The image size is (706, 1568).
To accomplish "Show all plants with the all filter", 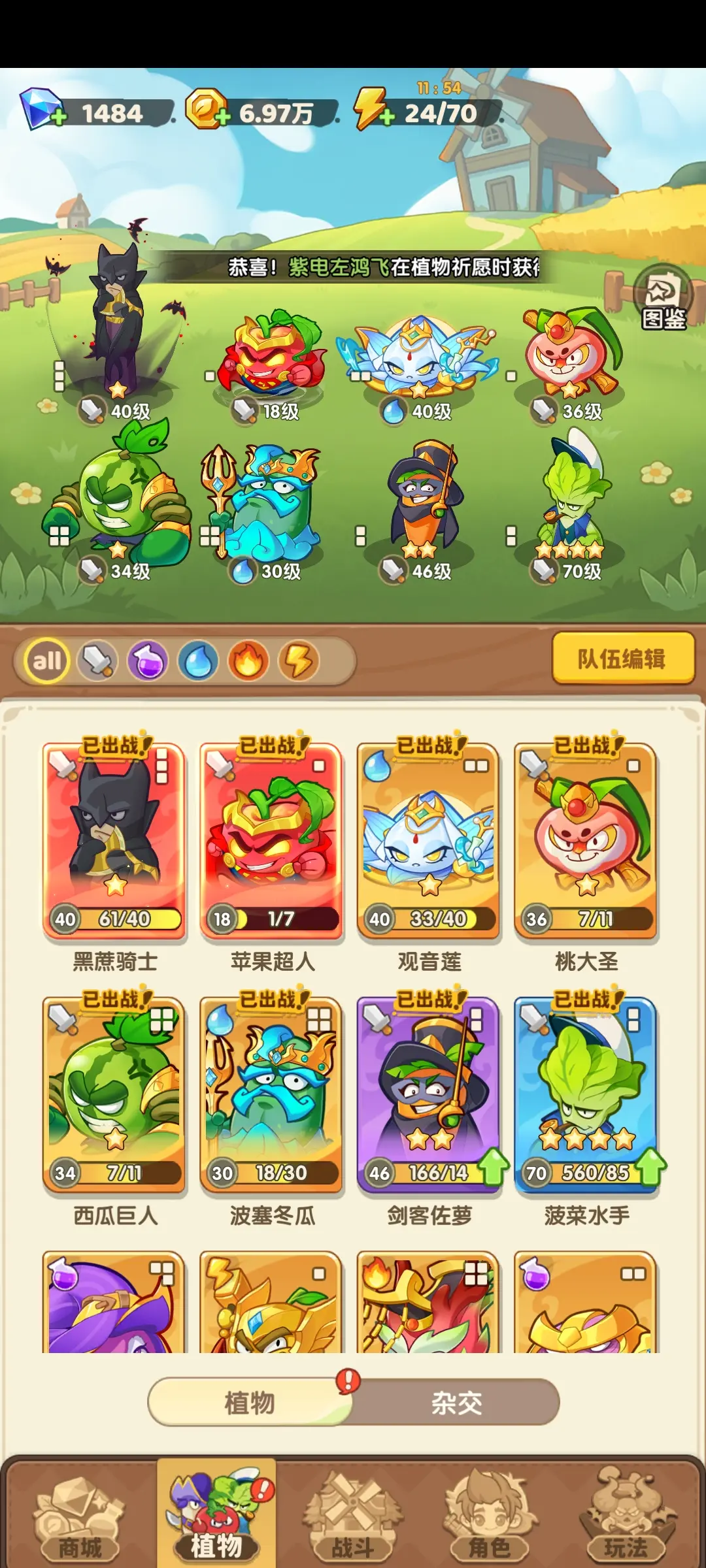I will [47, 661].
